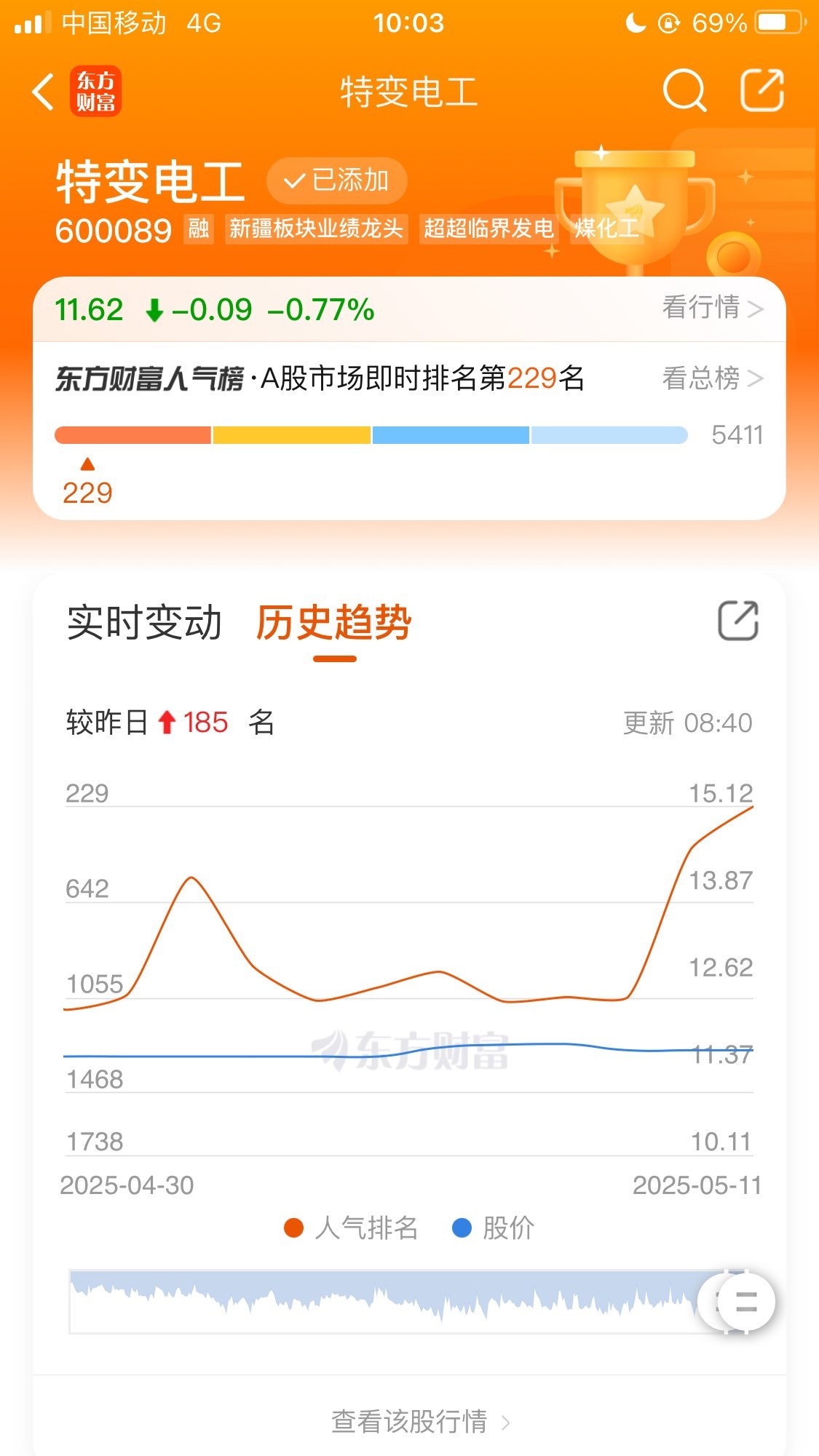The width and height of the screenshot is (819, 1456).
Task: Tap the colored popularity ranking bar
Action: click(371, 435)
